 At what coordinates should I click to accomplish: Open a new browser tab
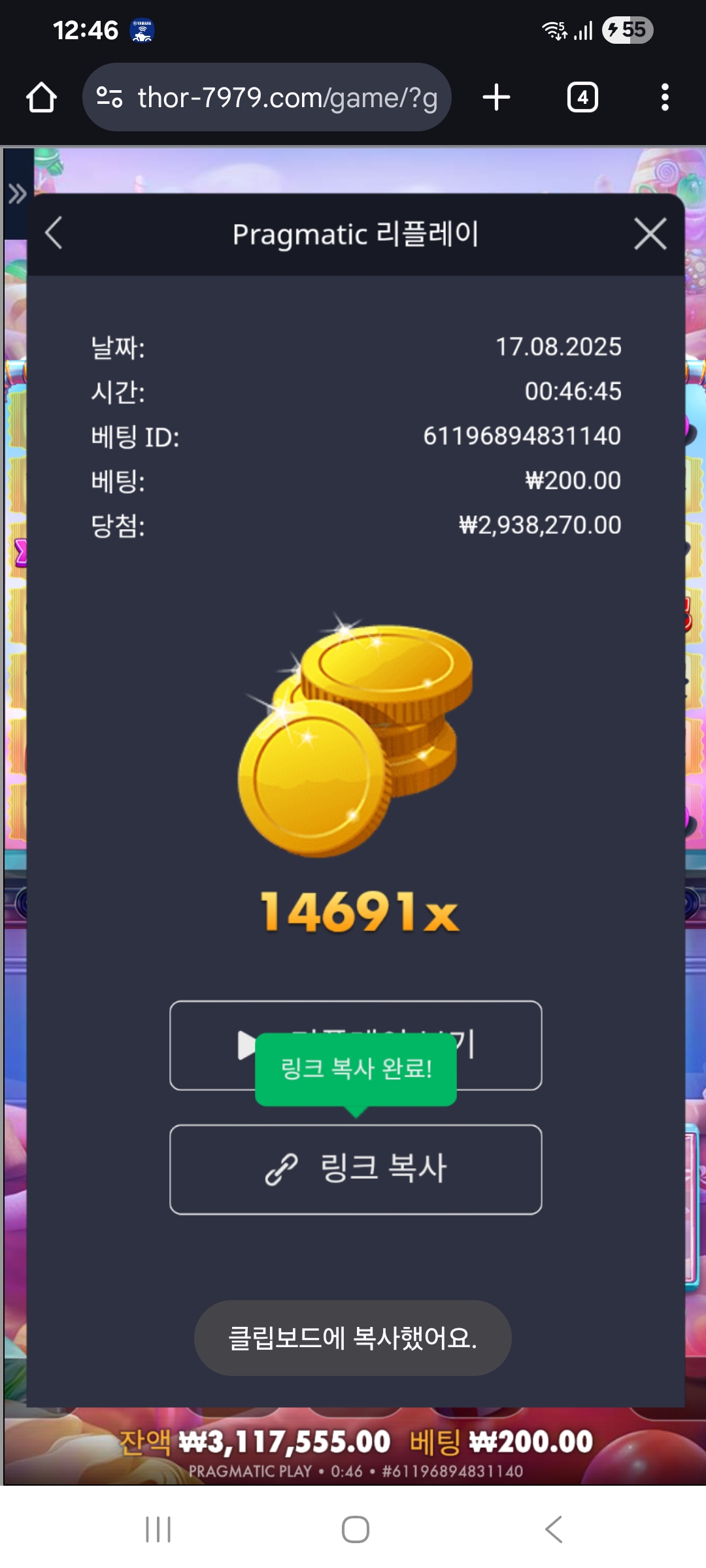point(496,97)
